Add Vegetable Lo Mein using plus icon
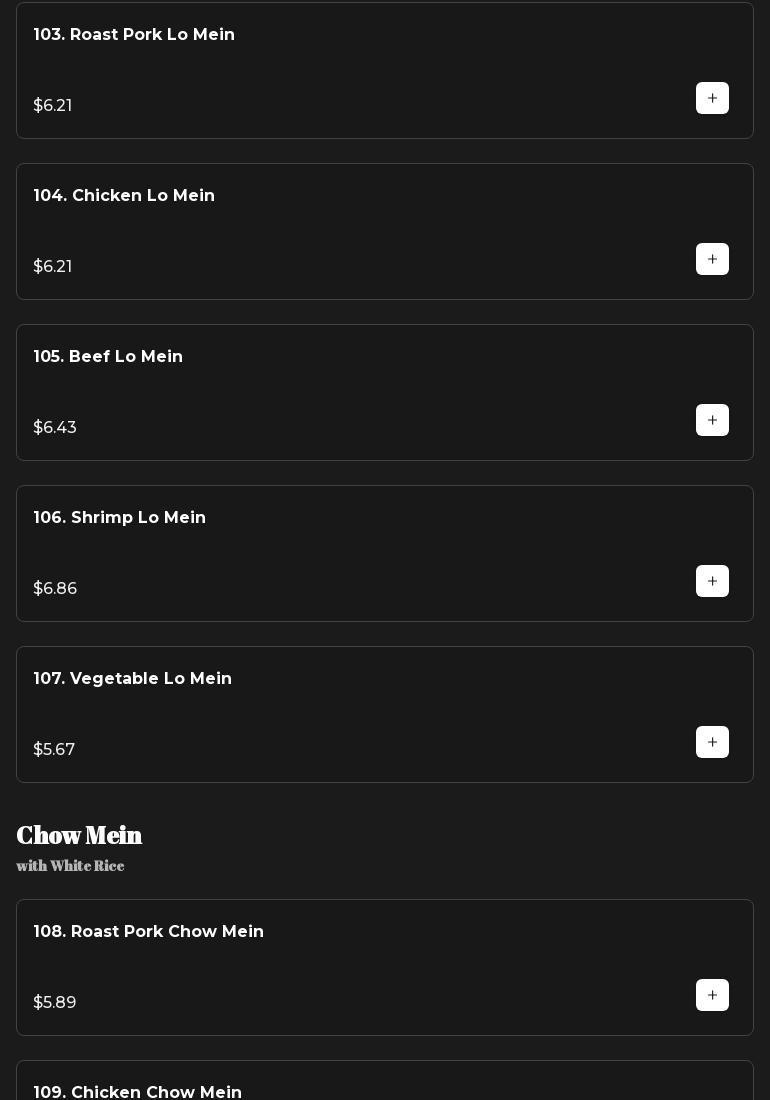 point(712,742)
